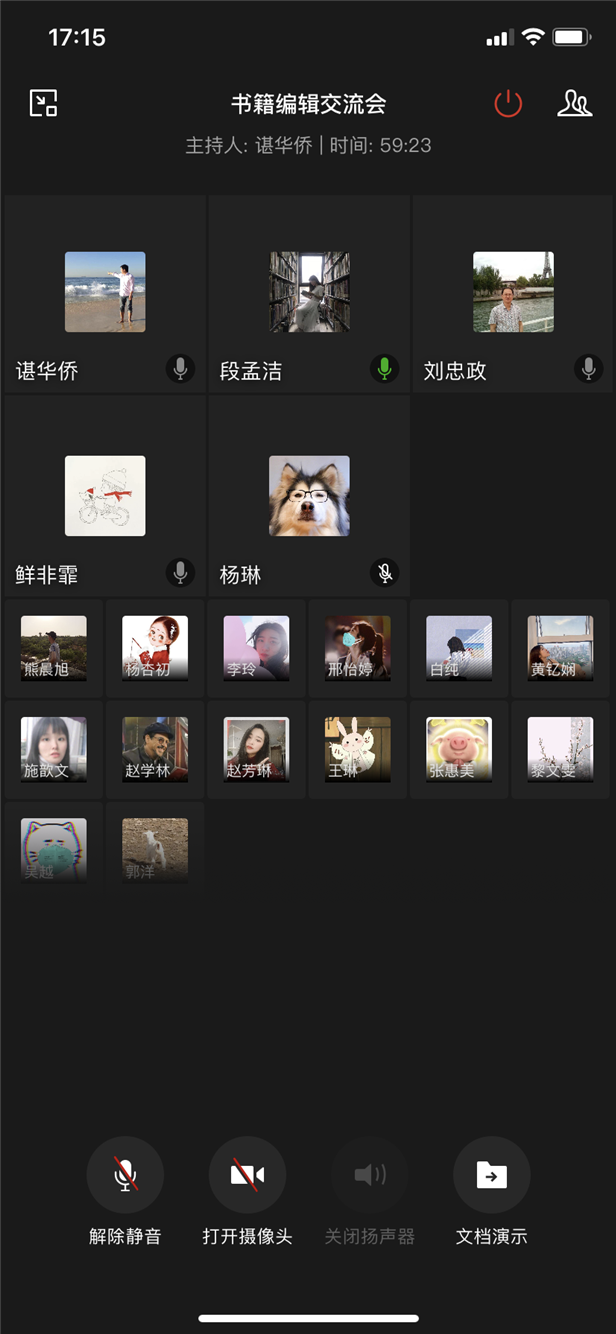Screen dimensions: 616x1334
Task: Open participant 施歆文's tile
Action: point(54,749)
